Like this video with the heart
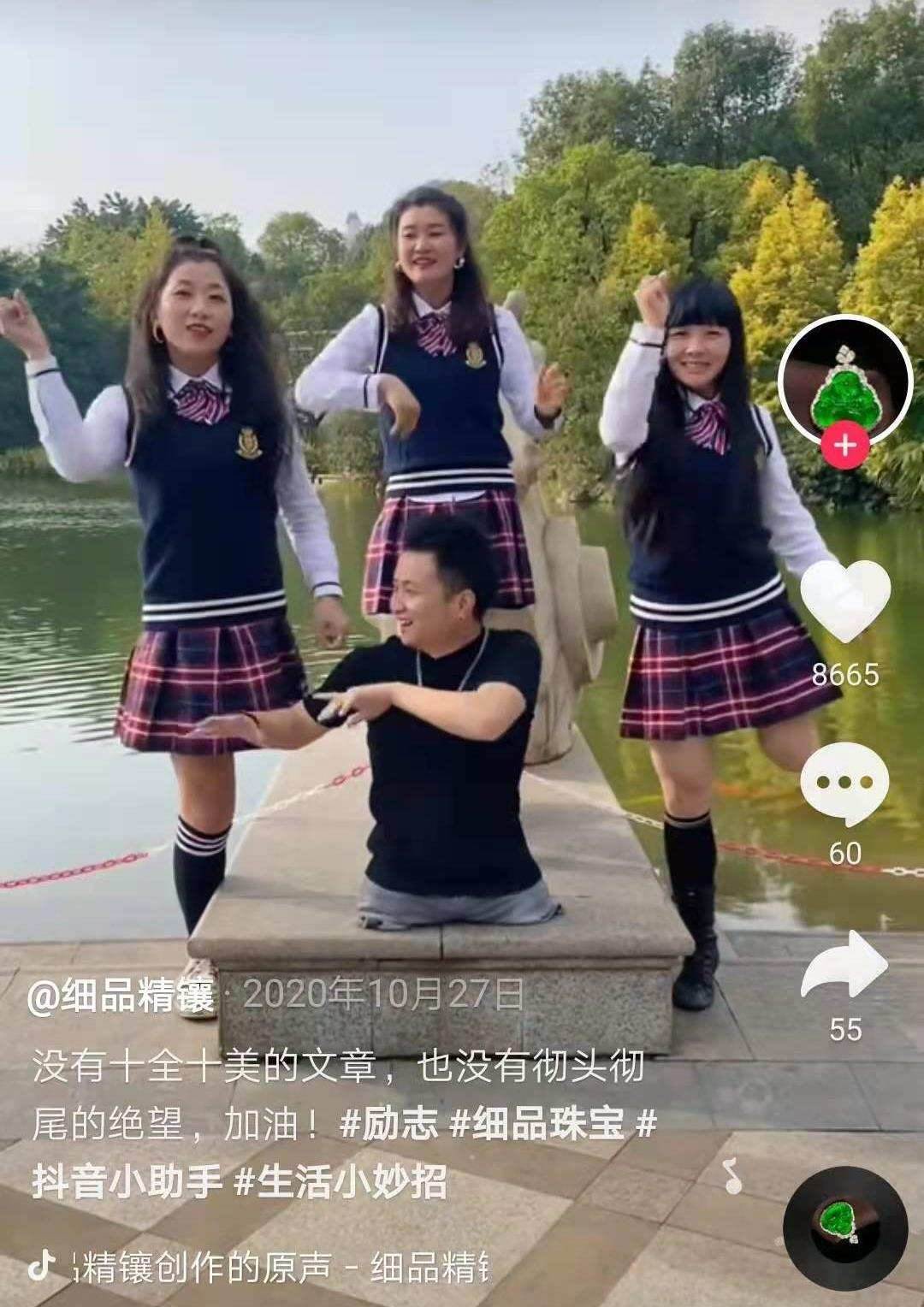This screenshot has width=924, height=1307. point(845,600)
